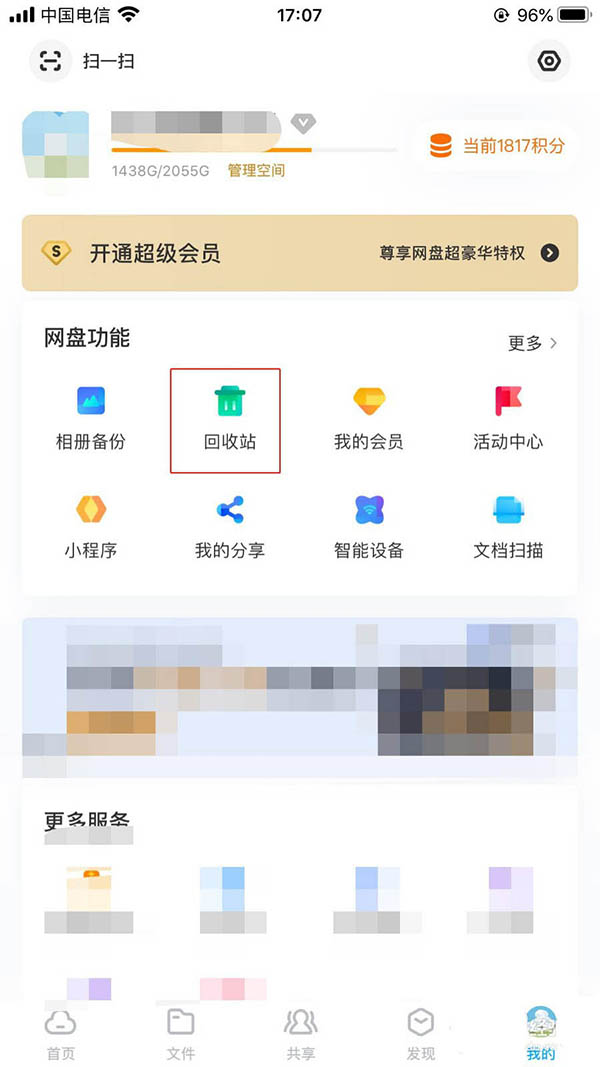Expand 更多 in 网盘功能
The image size is (600, 1067).
coord(532,343)
